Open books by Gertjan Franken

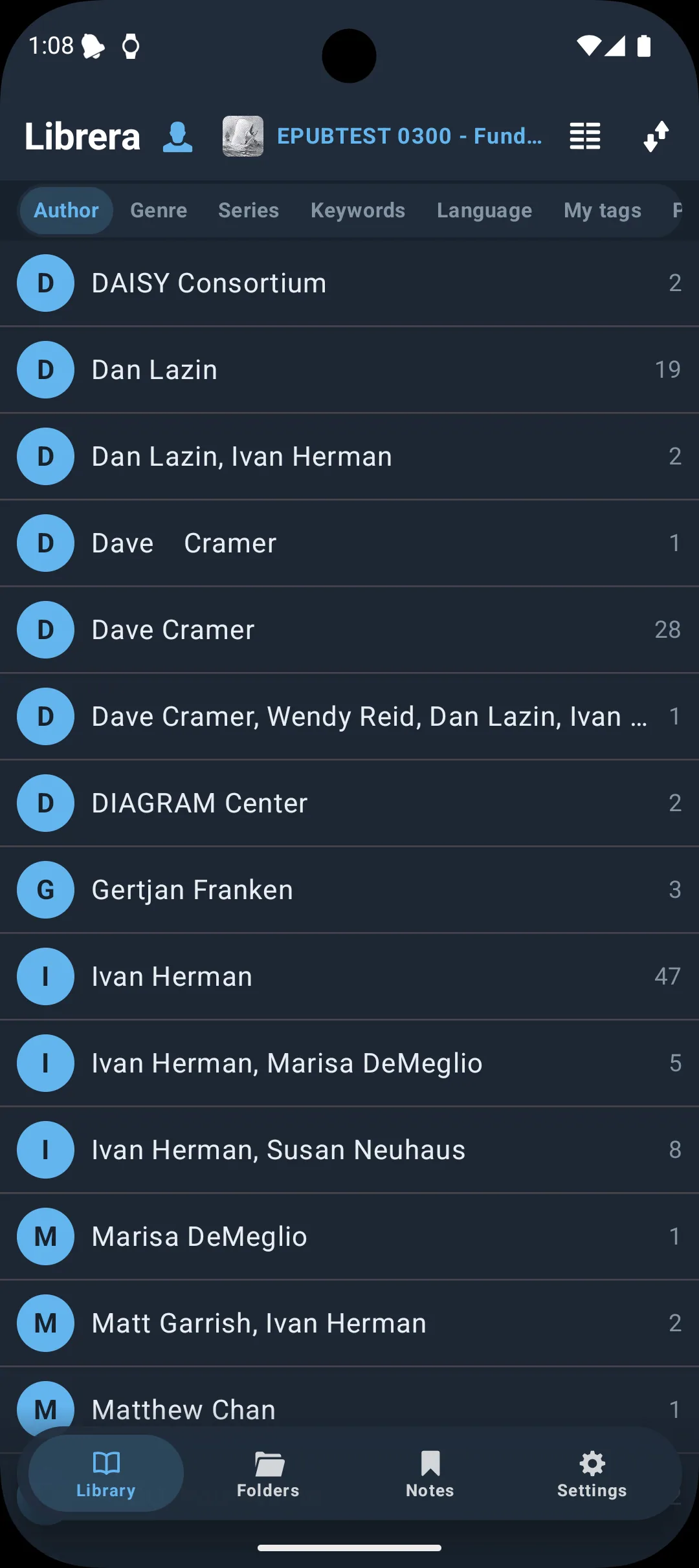click(349, 890)
